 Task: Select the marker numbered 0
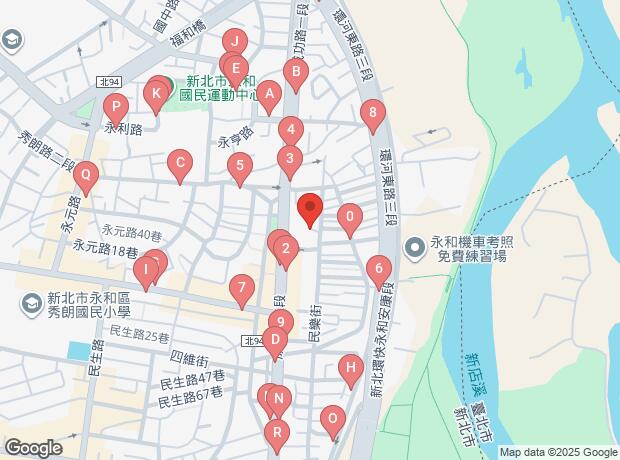[350, 217]
